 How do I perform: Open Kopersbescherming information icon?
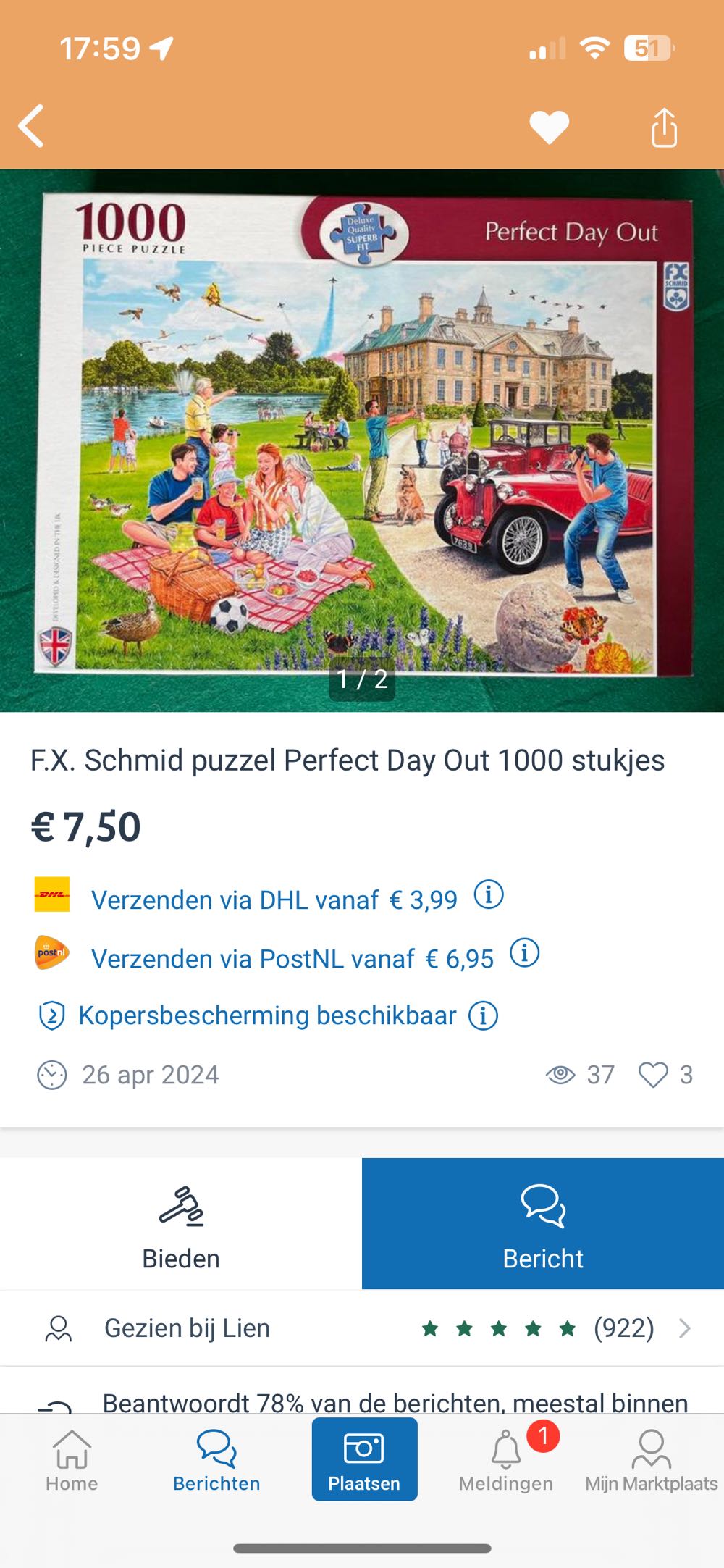(x=484, y=1015)
